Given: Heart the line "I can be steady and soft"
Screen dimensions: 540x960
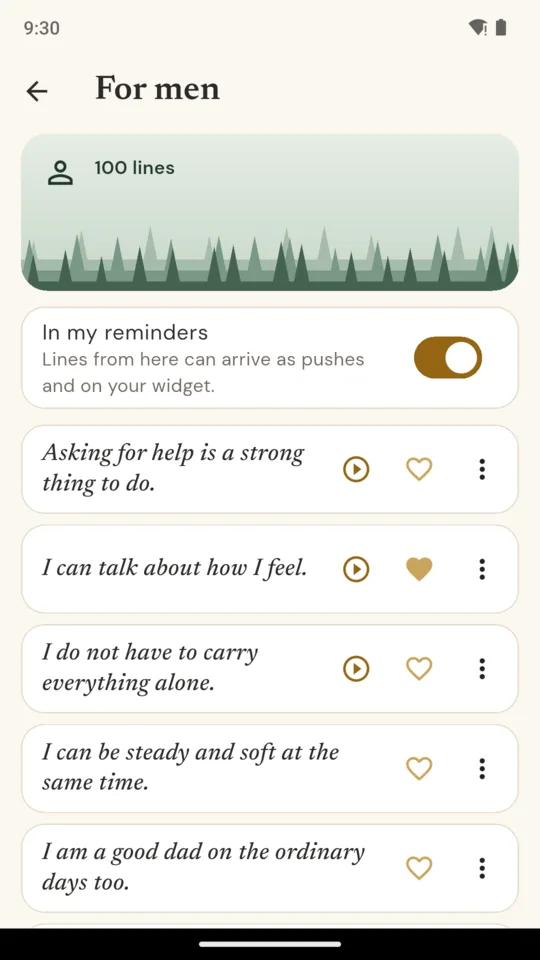Looking at the screenshot, I should coord(419,769).
